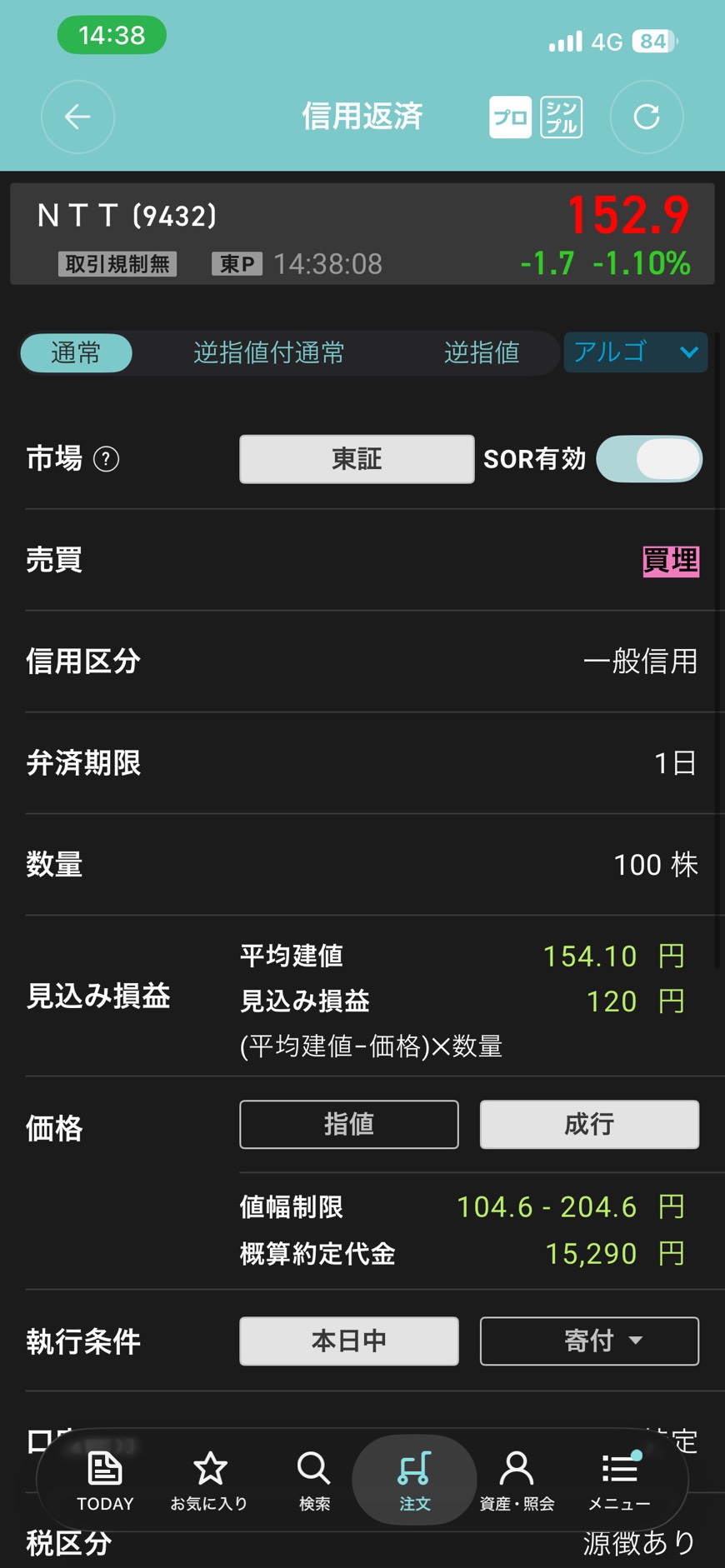
Task: Select the 通常 order type tab
Action: tap(76, 352)
